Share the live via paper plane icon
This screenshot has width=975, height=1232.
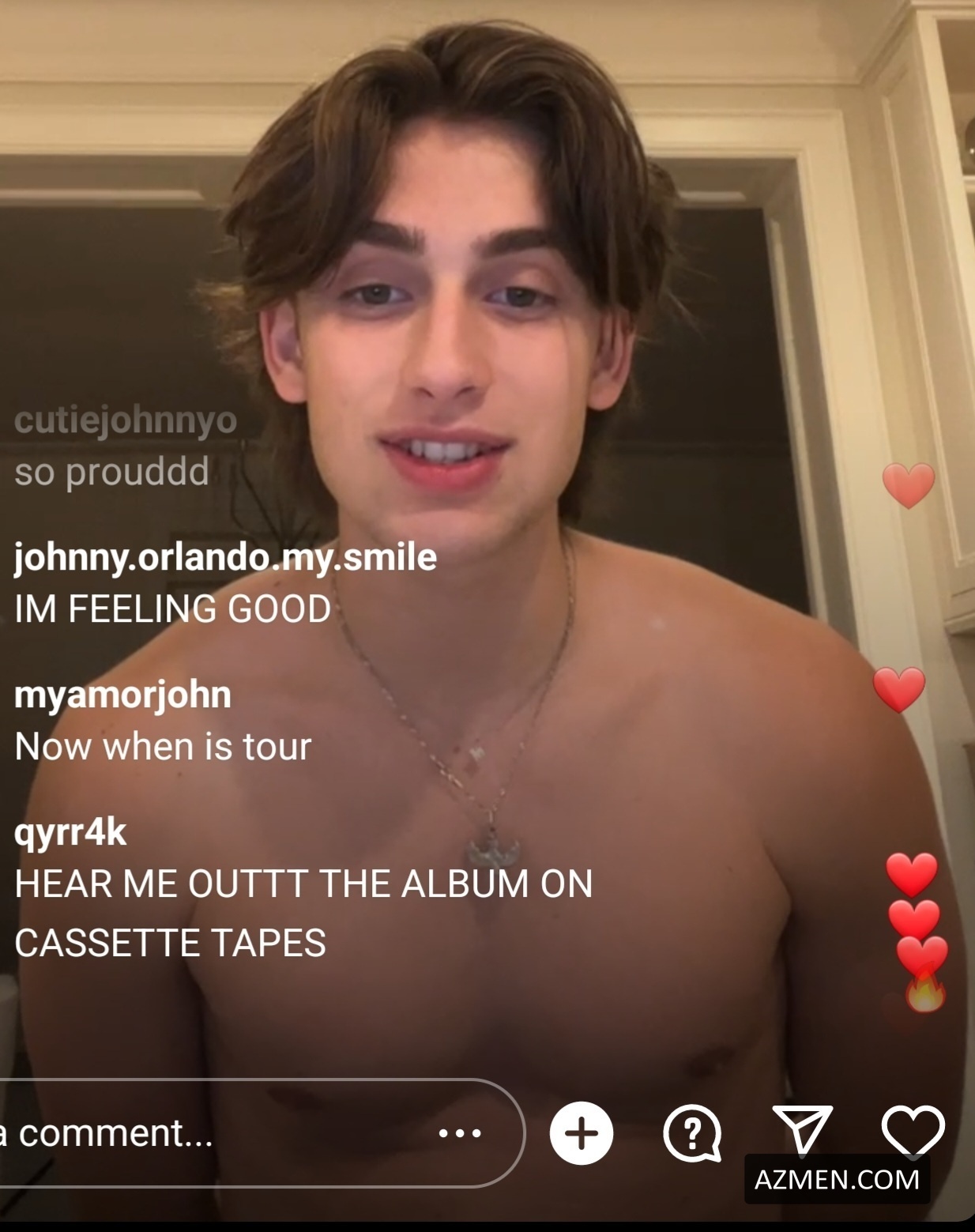click(802, 1130)
